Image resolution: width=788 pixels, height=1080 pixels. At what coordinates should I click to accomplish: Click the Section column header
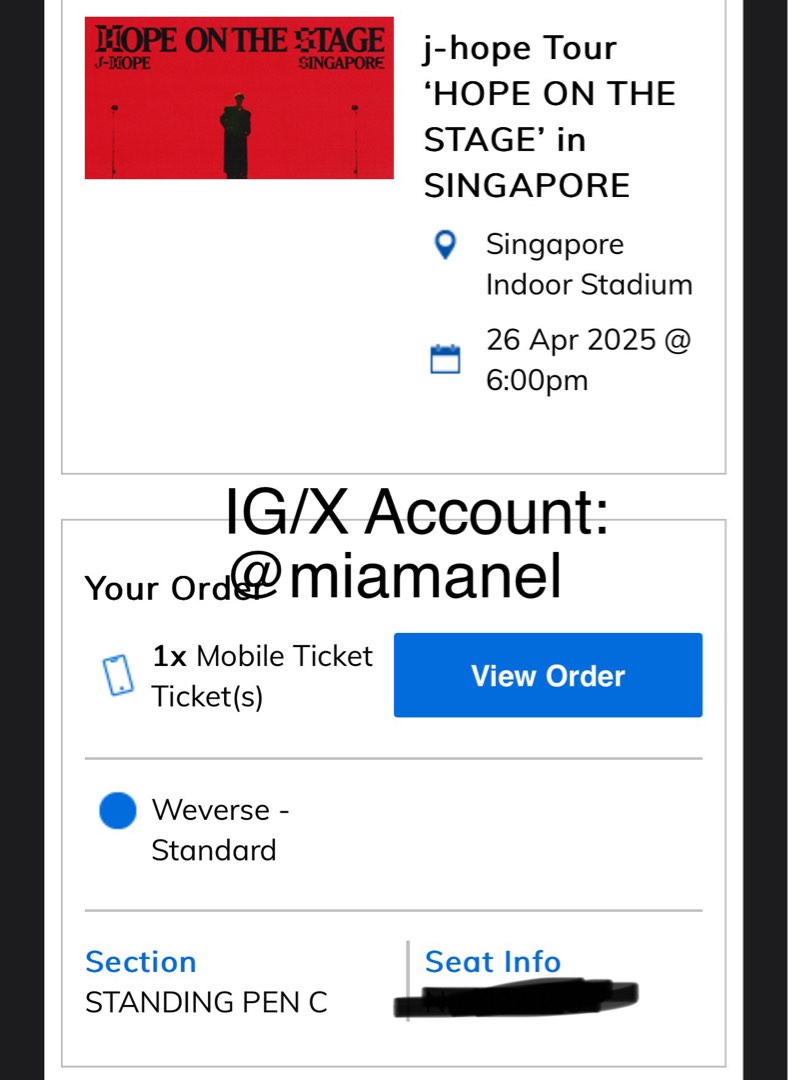[140, 961]
